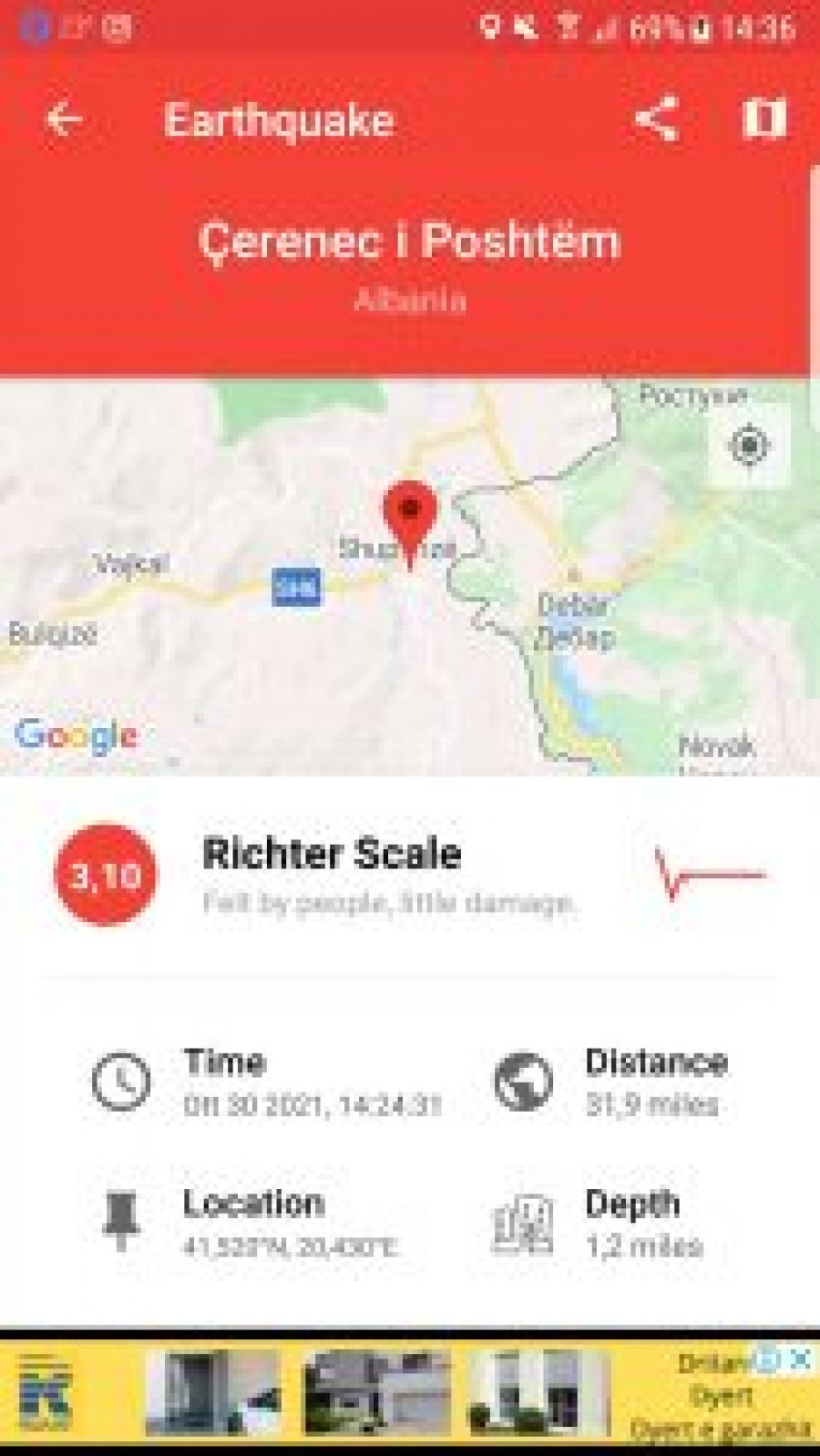Share this earthquake report
820x1456 pixels.
click(x=656, y=119)
